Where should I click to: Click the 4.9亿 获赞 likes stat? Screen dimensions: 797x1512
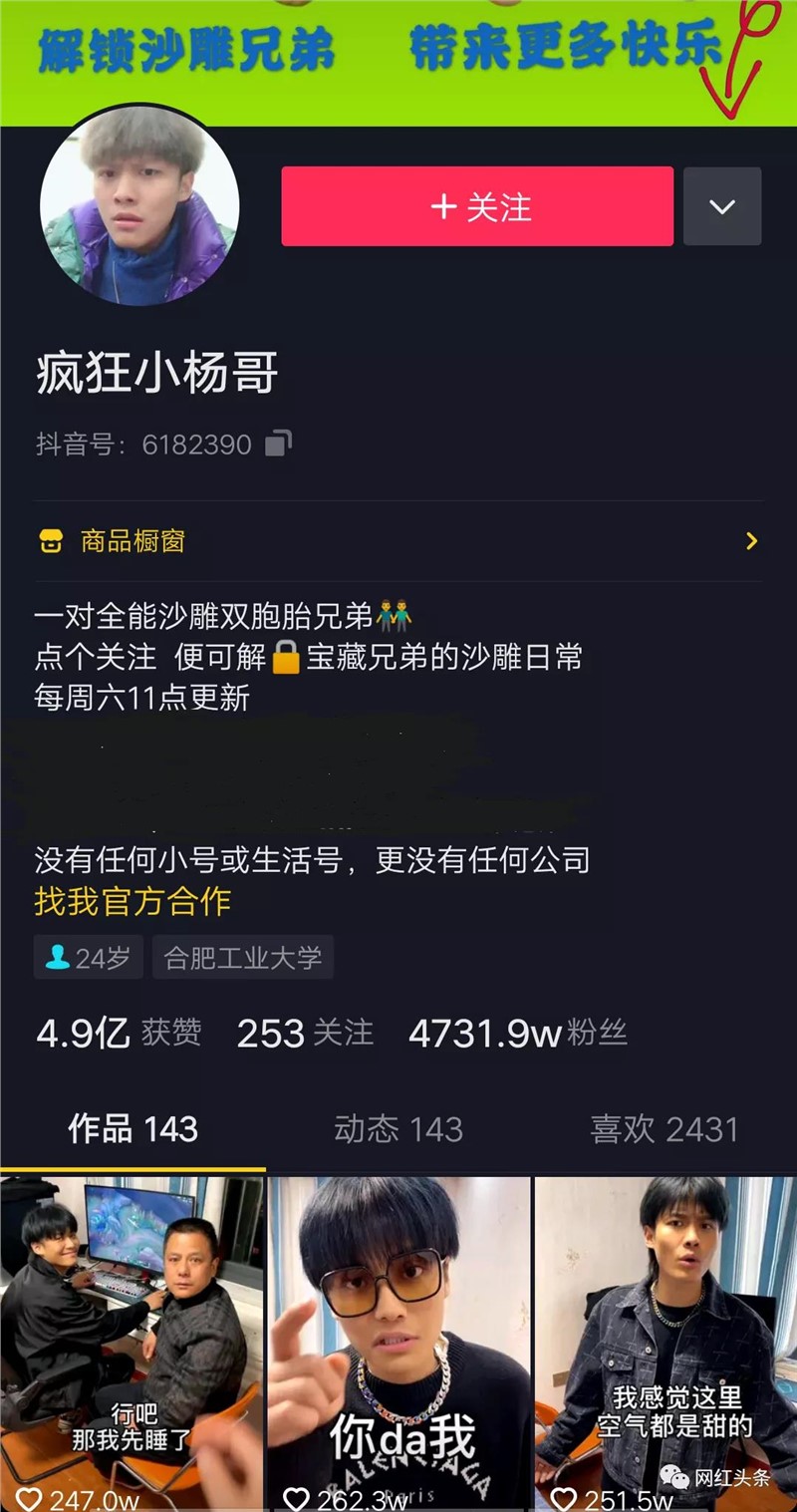click(x=120, y=1034)
